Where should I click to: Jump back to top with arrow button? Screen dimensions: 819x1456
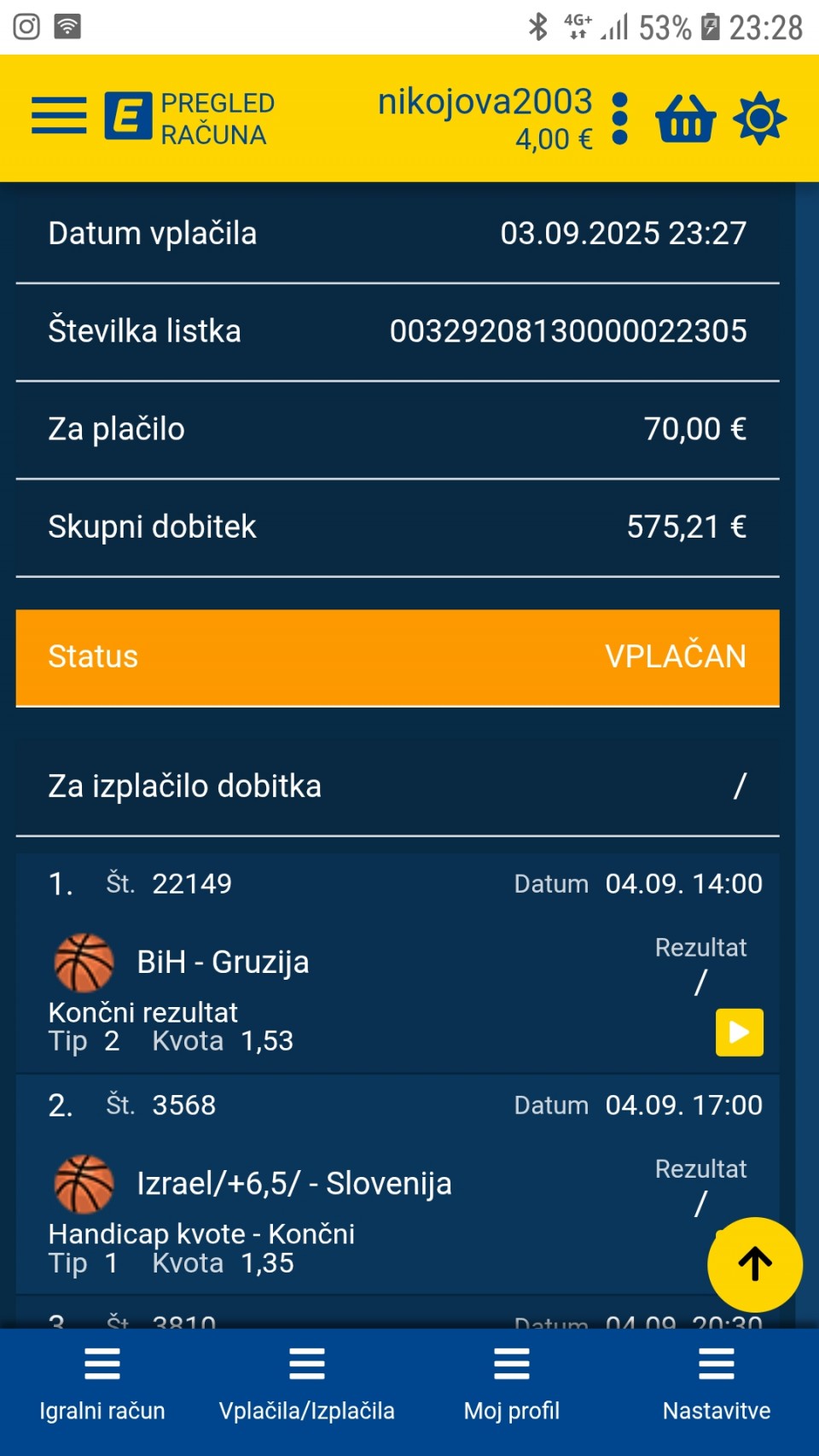click(x=755, y=1264)
